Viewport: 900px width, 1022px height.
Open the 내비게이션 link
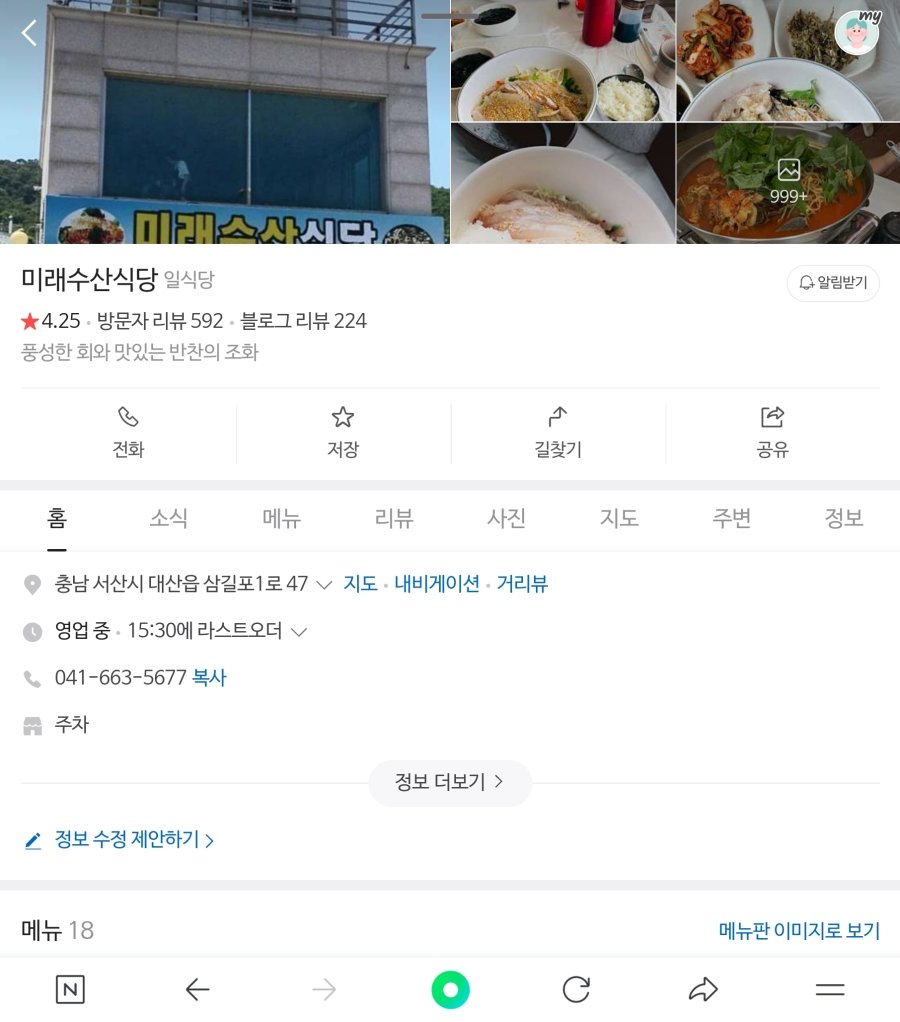point(437,584)
